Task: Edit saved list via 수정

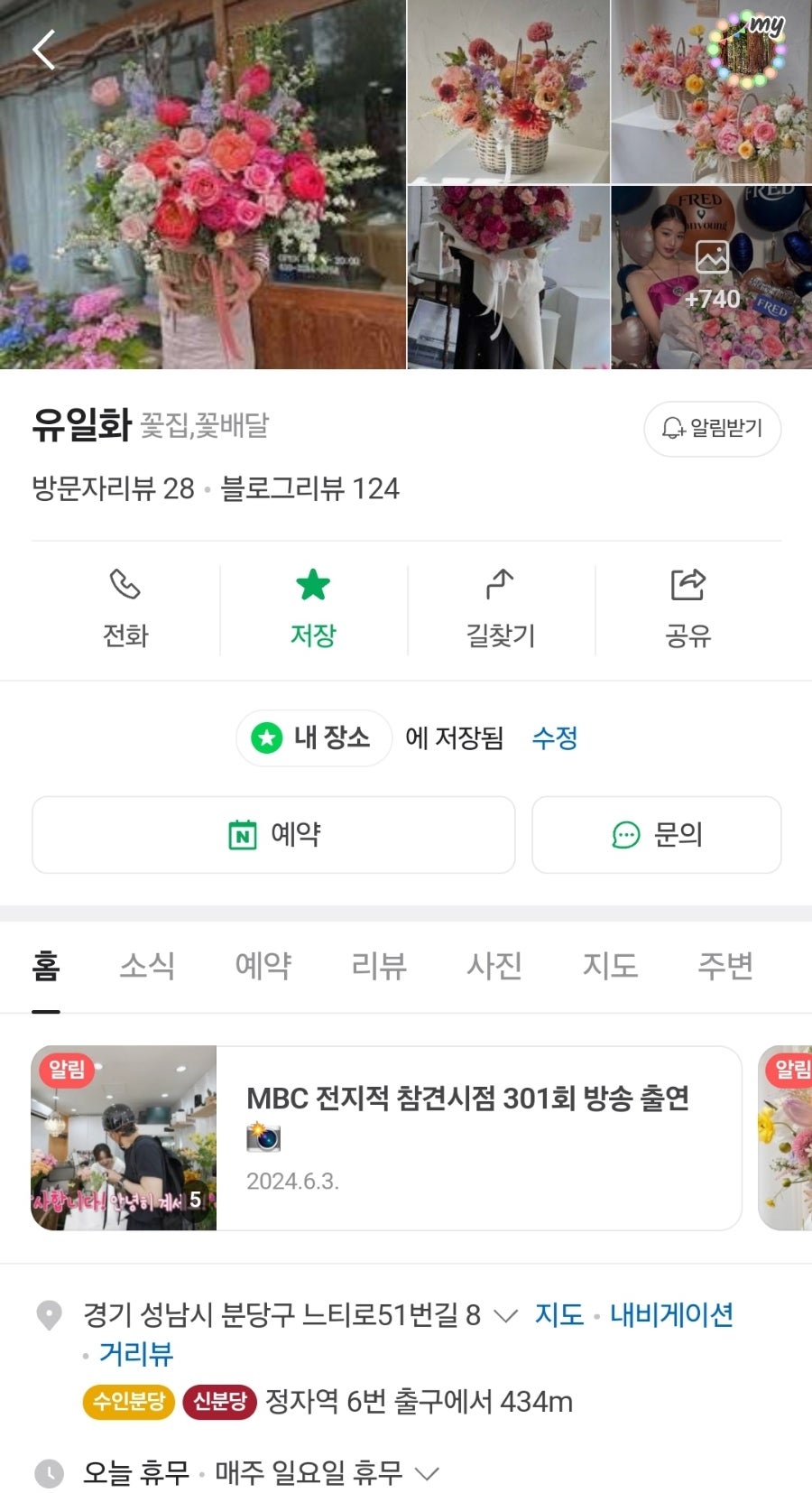Action: pos(554,738)
